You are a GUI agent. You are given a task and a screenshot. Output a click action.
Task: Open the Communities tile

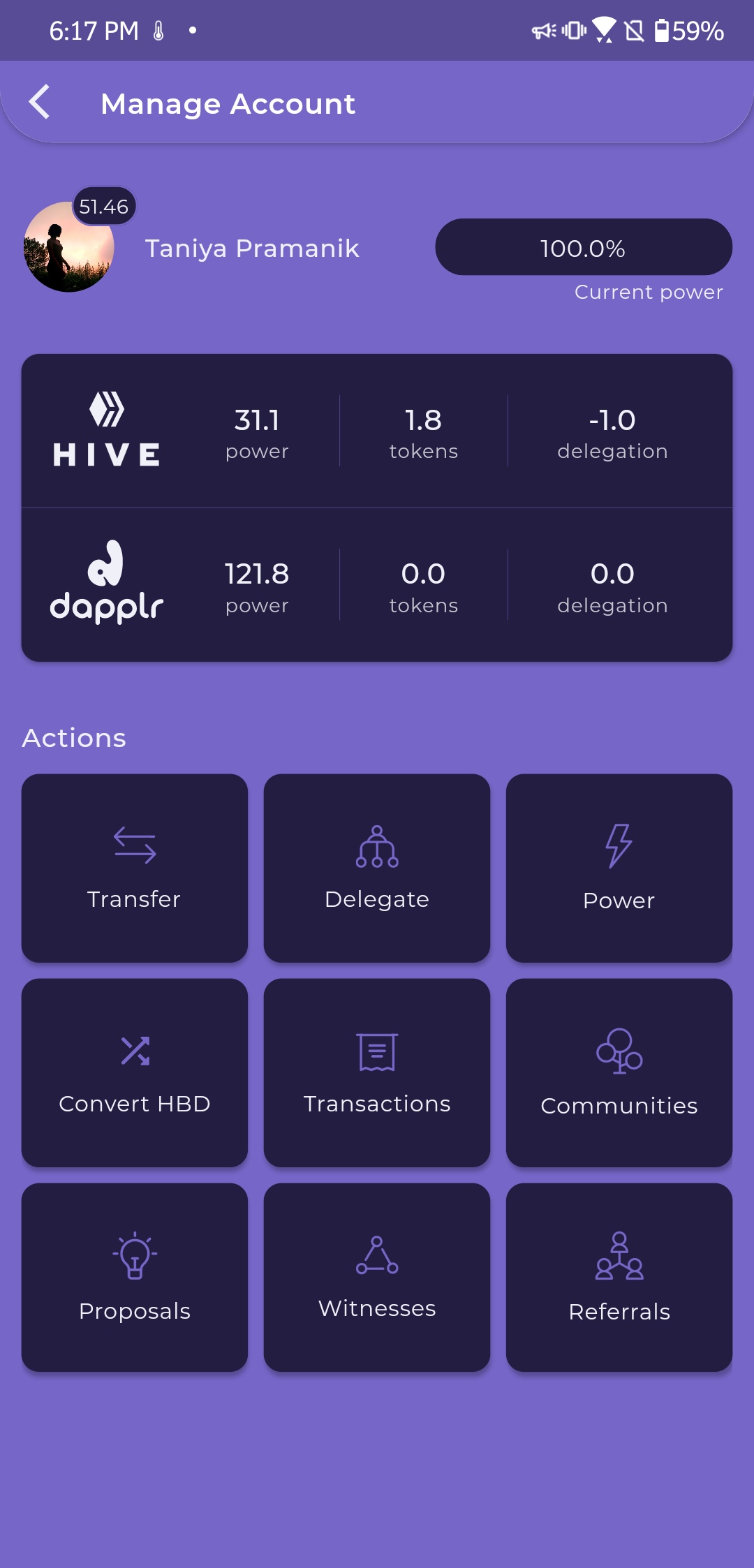point(619,1072)
